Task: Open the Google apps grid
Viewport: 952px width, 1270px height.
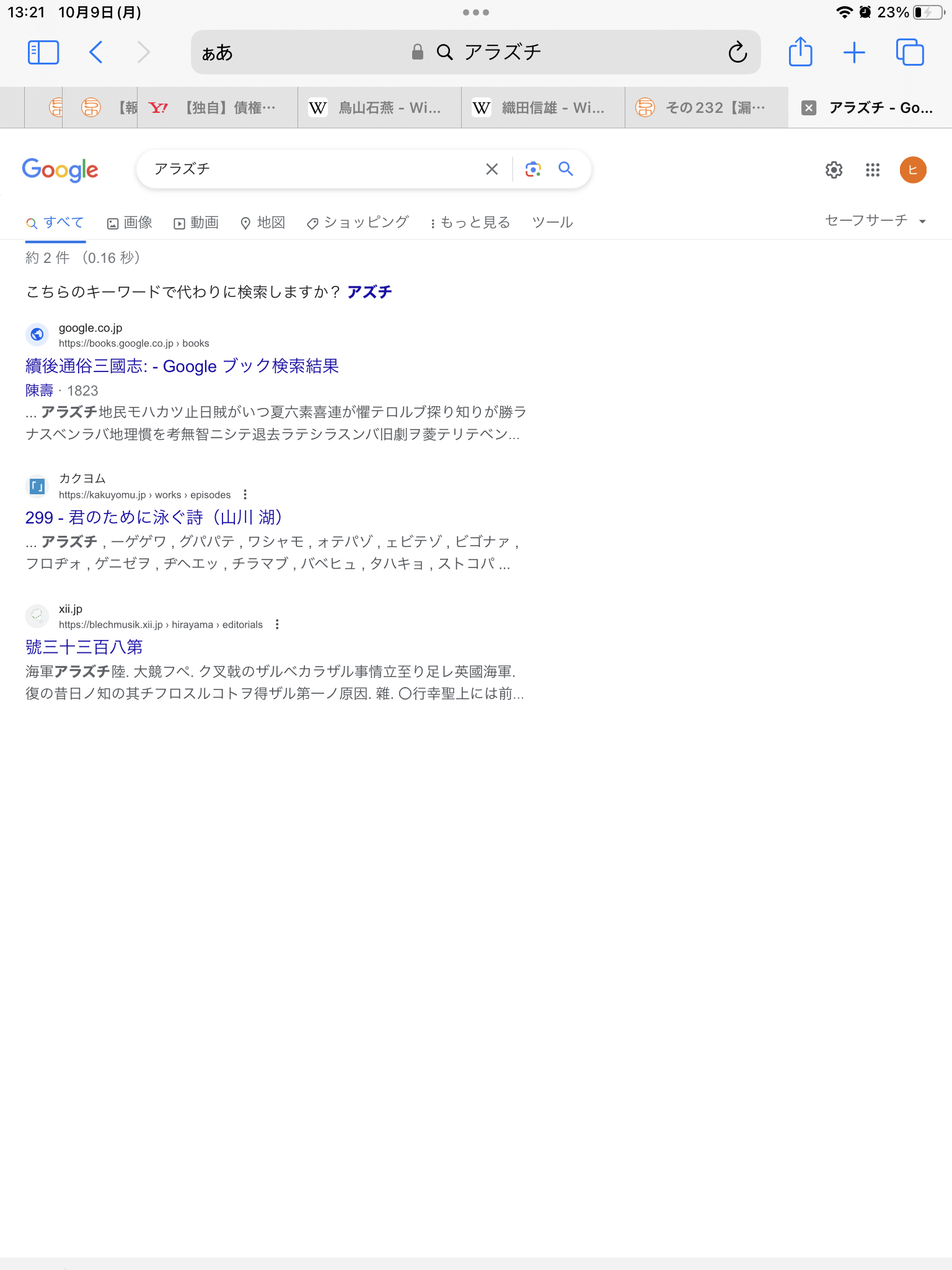Action: [x=873, y=170]
